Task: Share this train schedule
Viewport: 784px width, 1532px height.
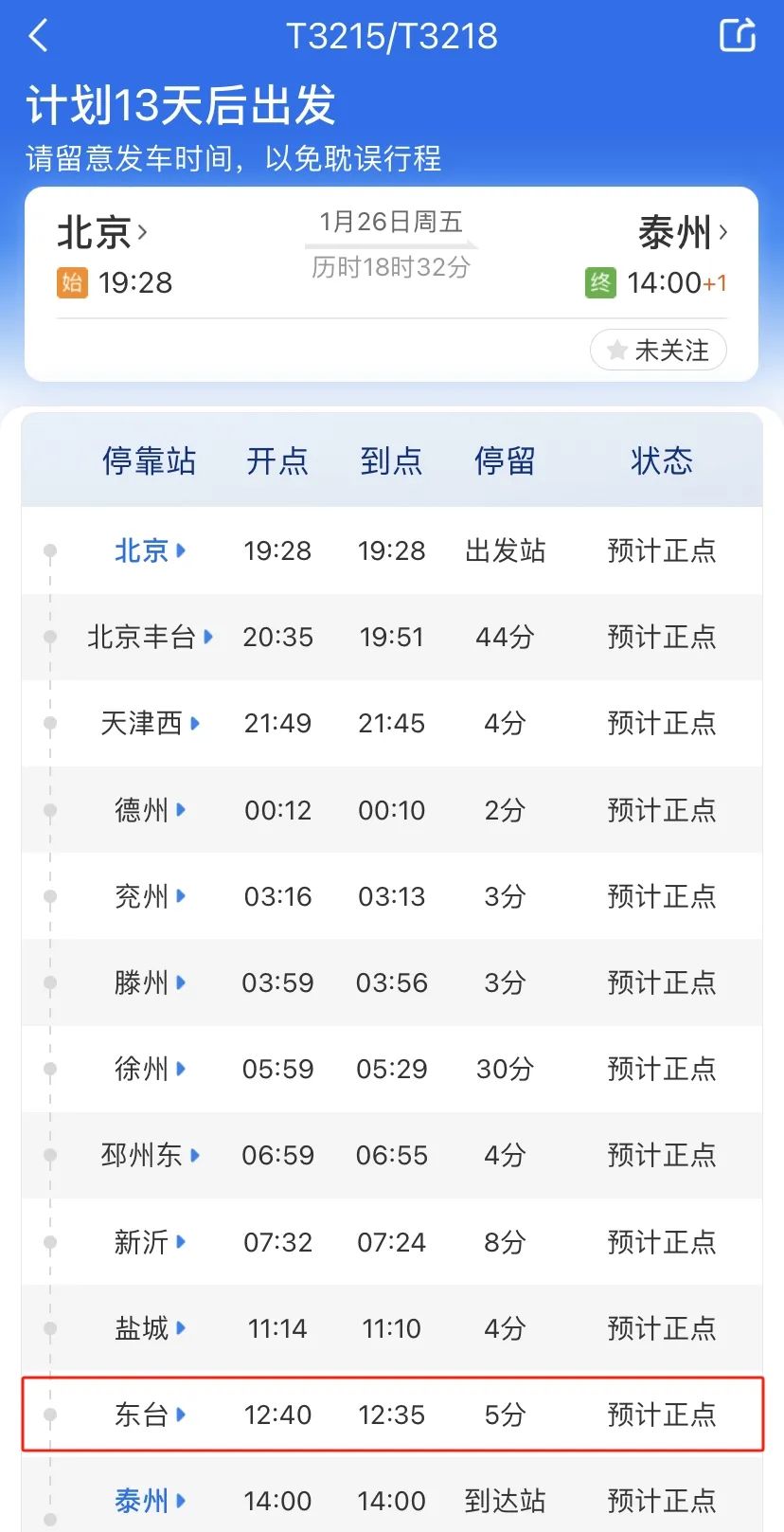Action: click(738, 35)
